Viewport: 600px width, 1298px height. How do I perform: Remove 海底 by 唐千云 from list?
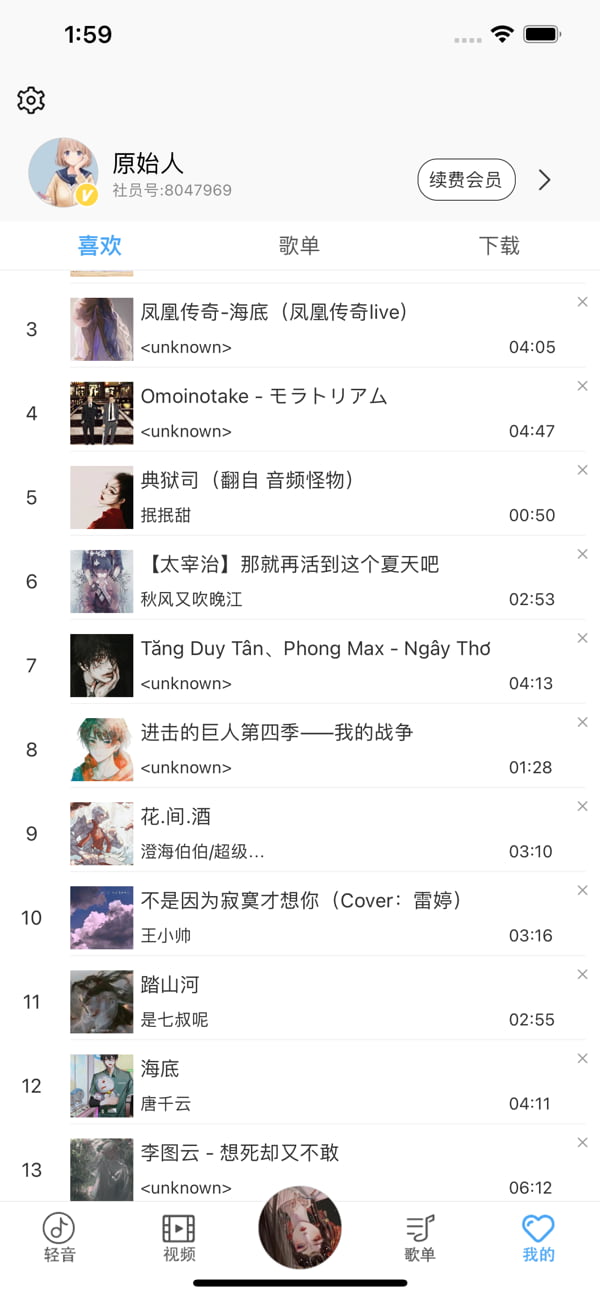point(582,1058)
